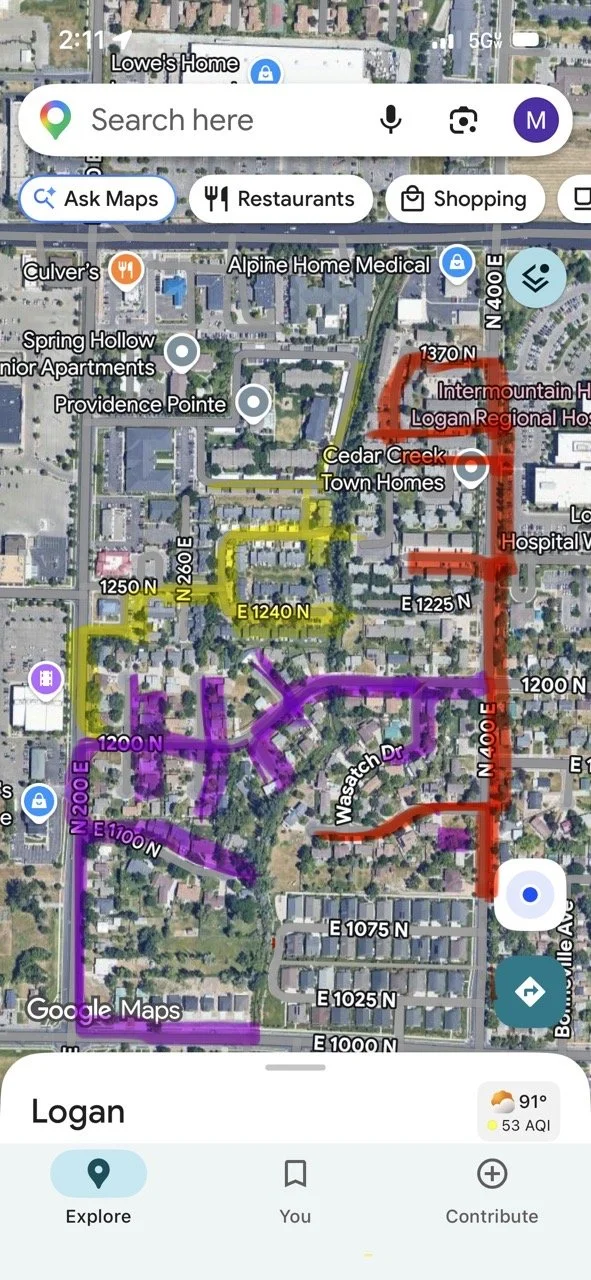View the 91° weather and AQI widget

click(519, 1112)
